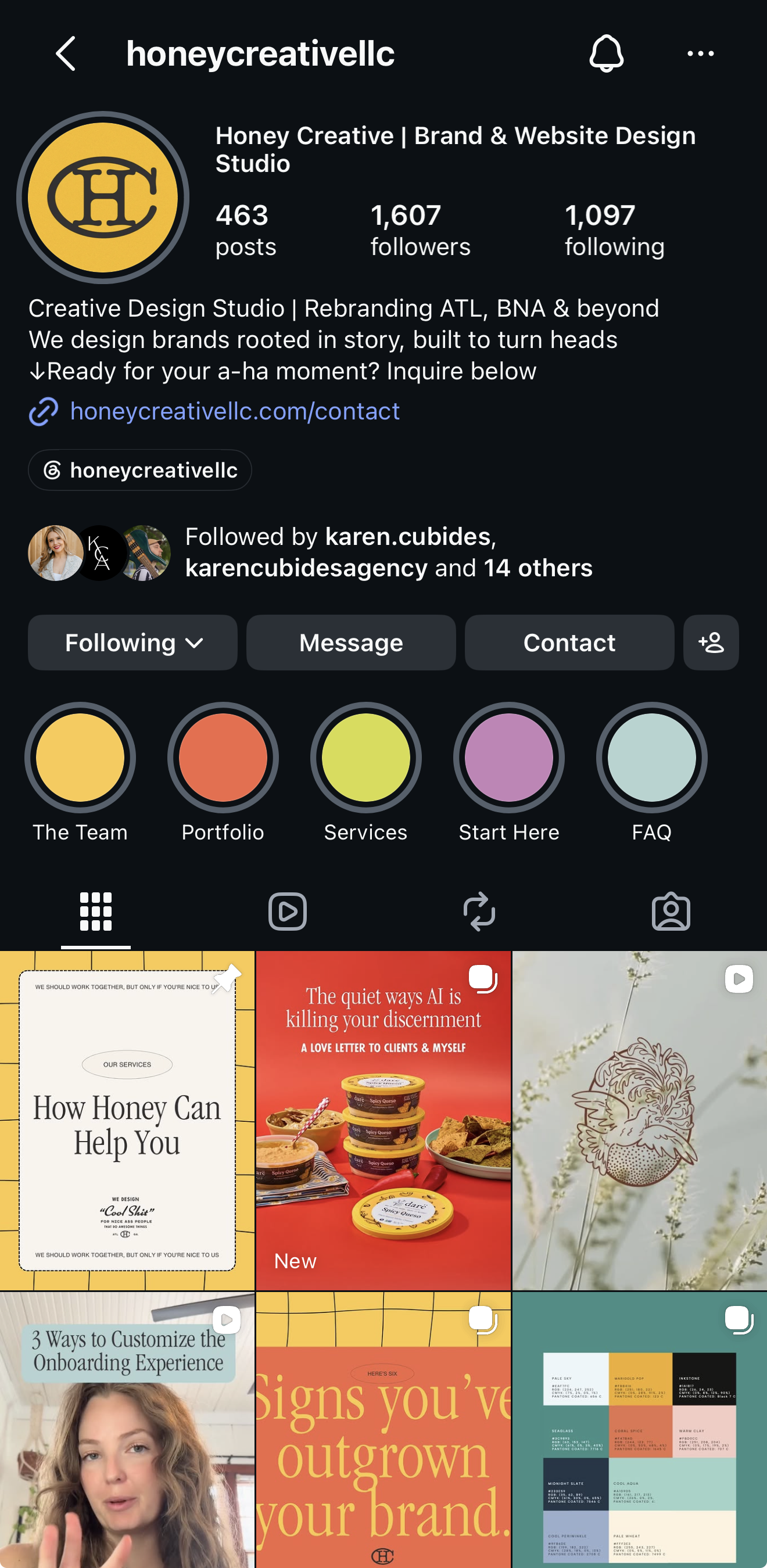View followers list of 1,607 followers

(x=420, y=230)
